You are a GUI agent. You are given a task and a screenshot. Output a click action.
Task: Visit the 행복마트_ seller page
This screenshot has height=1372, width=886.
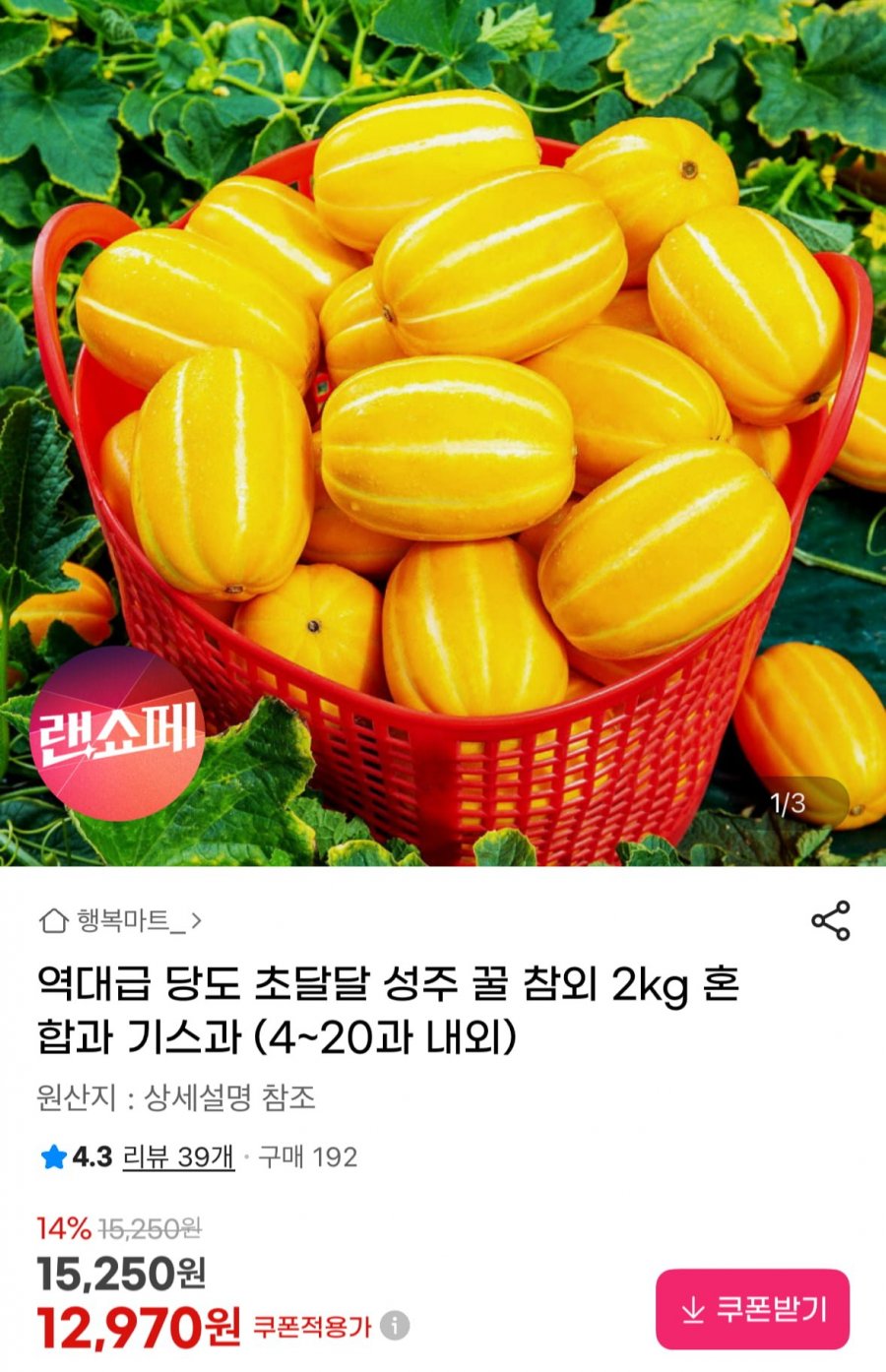click(x=128, y=920)
